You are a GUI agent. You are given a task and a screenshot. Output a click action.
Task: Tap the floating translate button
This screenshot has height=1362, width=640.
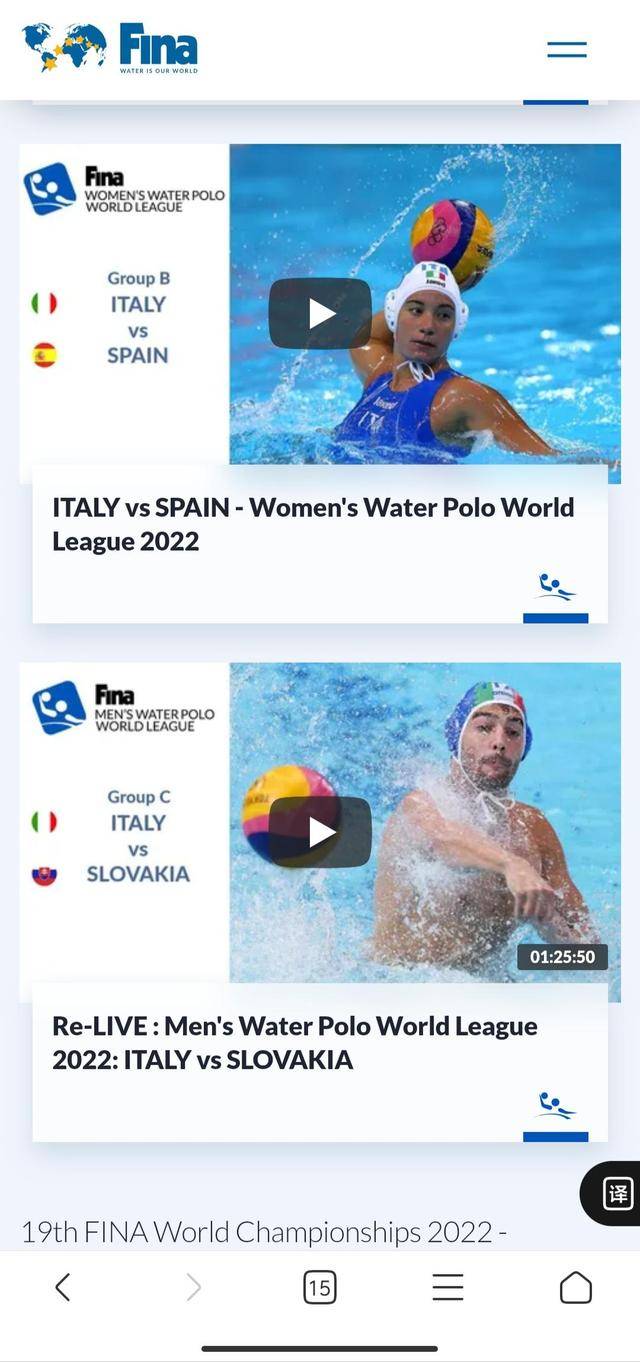click(x=617, y=1193)
